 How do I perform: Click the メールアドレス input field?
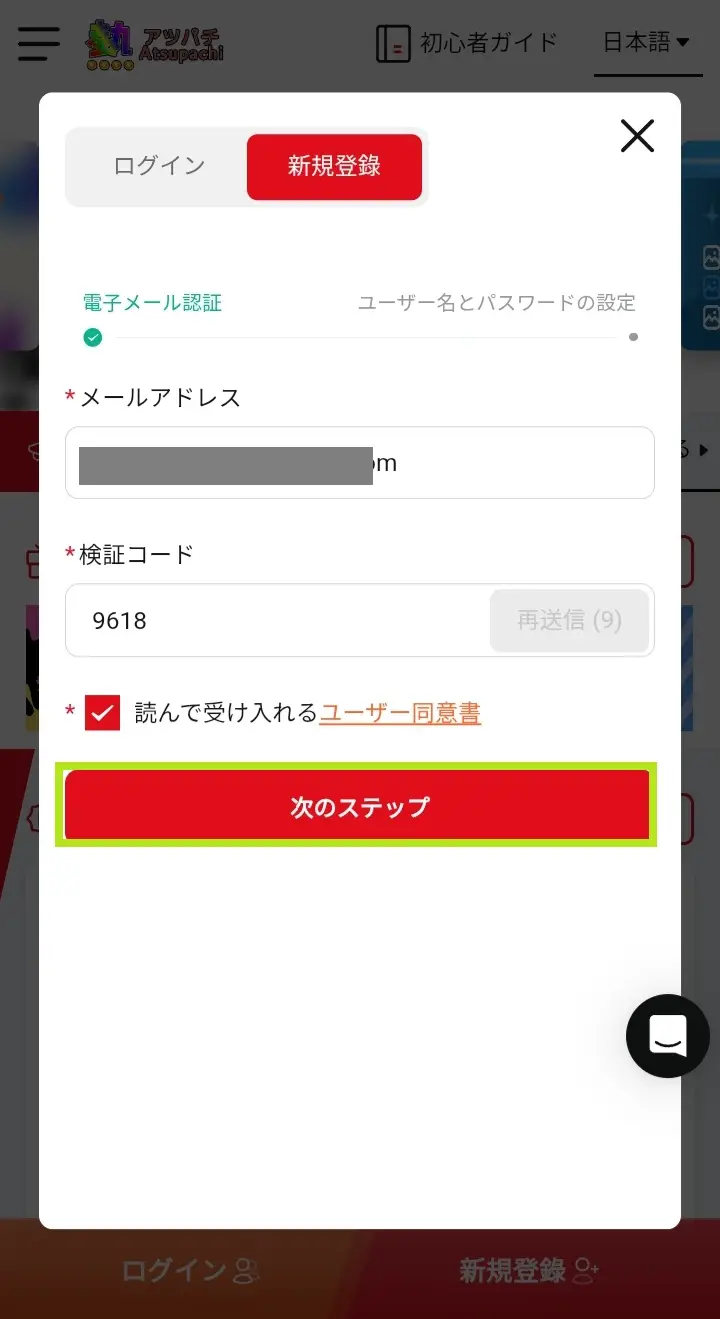pyautogui.click(x=360, y=462)
